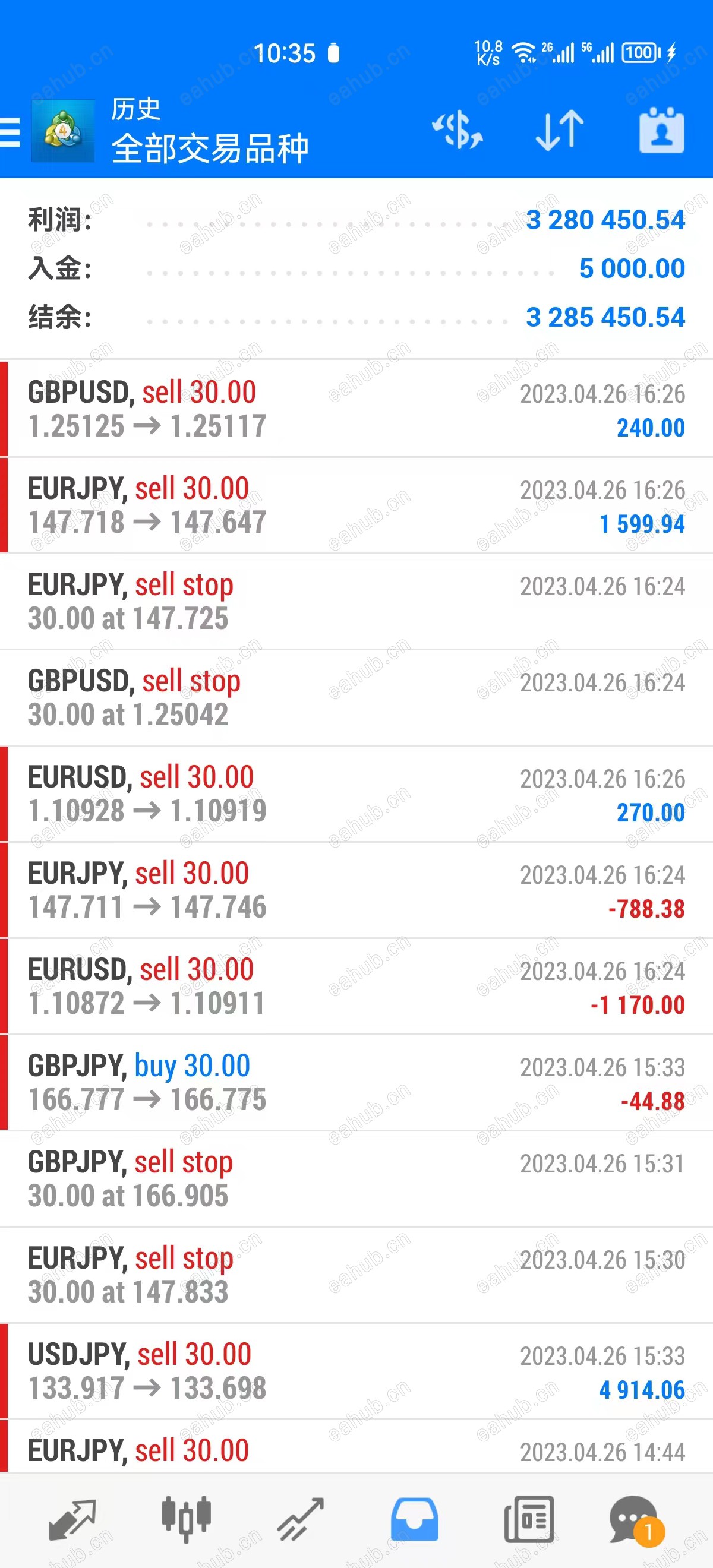Select the History tab
The height and width of the screenshot is (1568, 713).
pyautogui.click(x=414, y=1519)
